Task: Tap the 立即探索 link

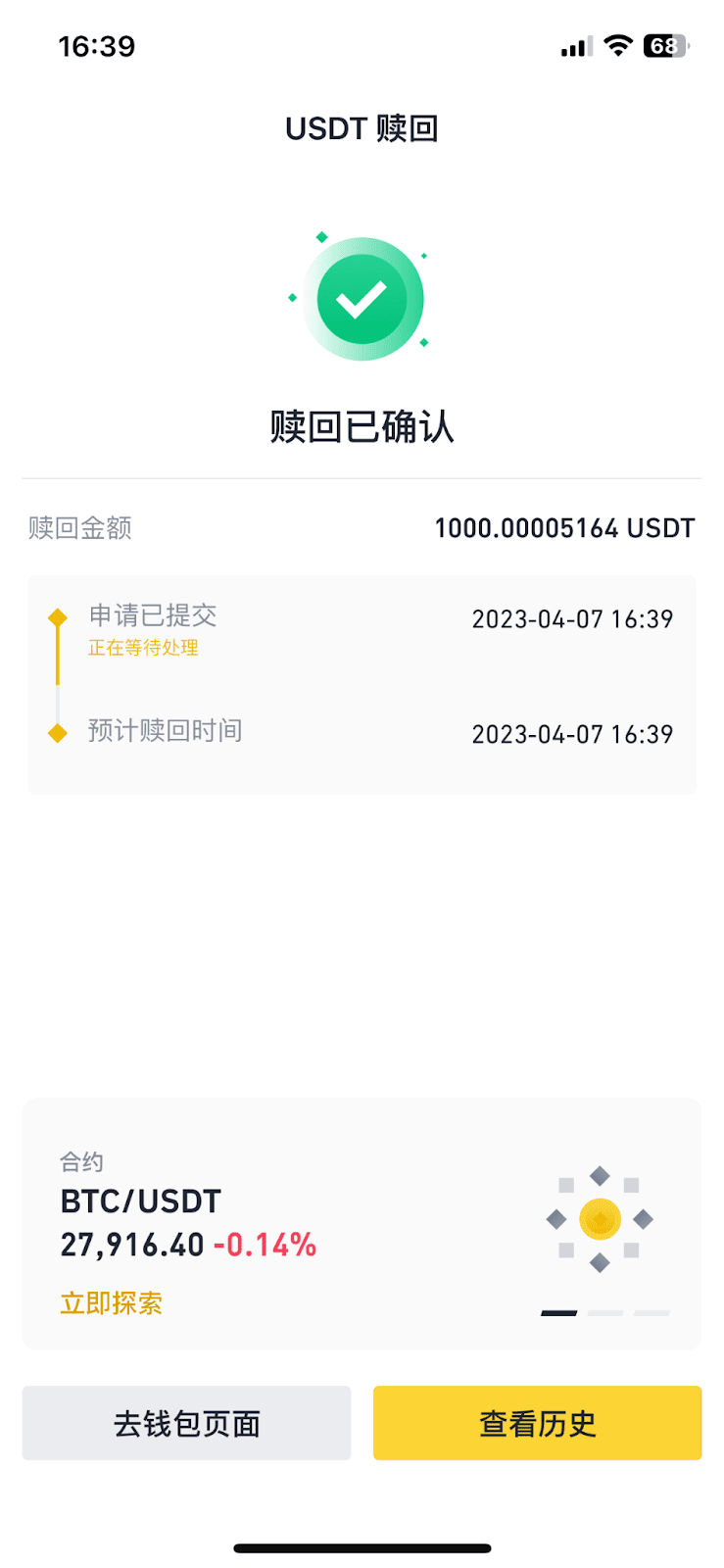Action: click(112, 1303)
